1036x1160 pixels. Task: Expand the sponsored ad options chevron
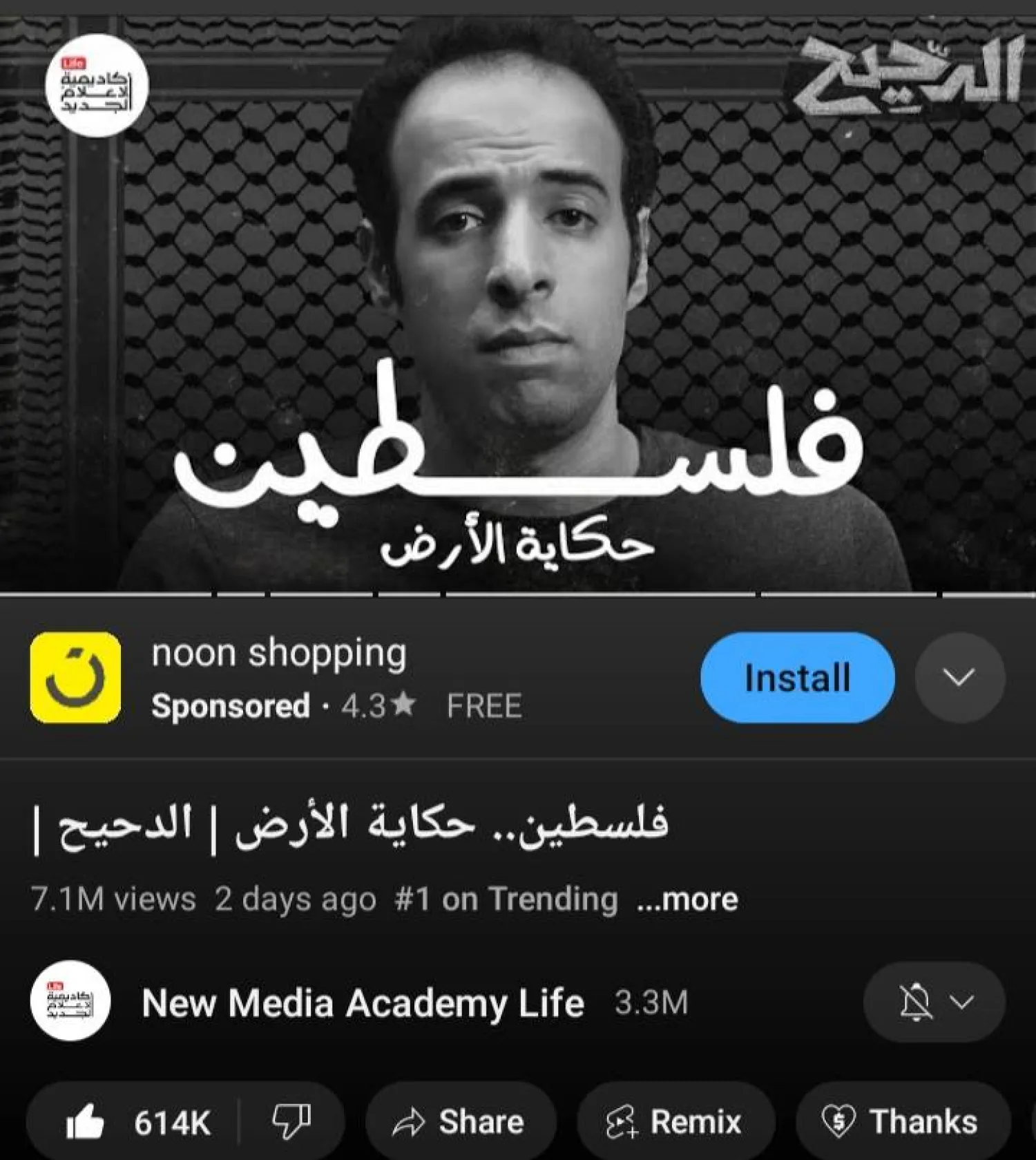click(x=959, y=677)
